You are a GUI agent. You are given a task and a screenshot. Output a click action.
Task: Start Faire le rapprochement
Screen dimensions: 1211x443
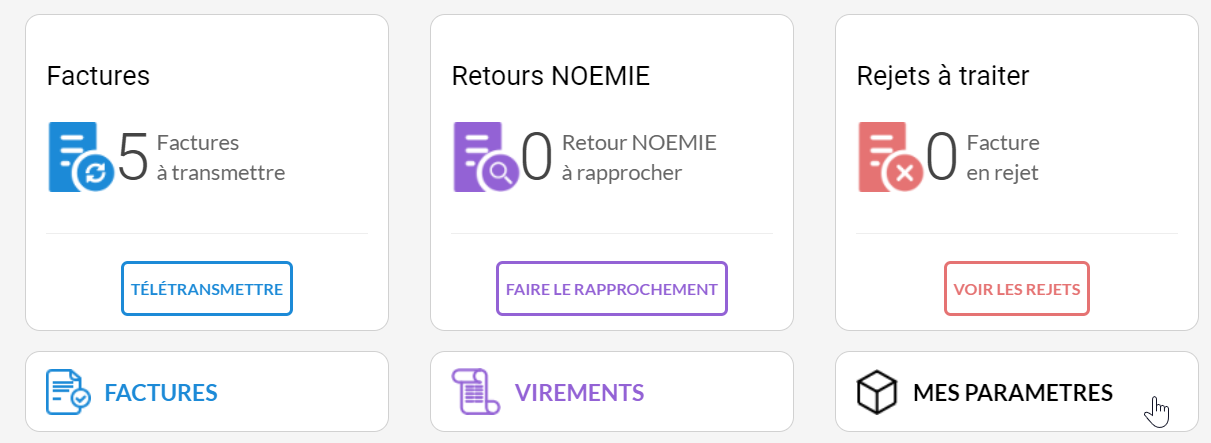[x=612, y=289]
